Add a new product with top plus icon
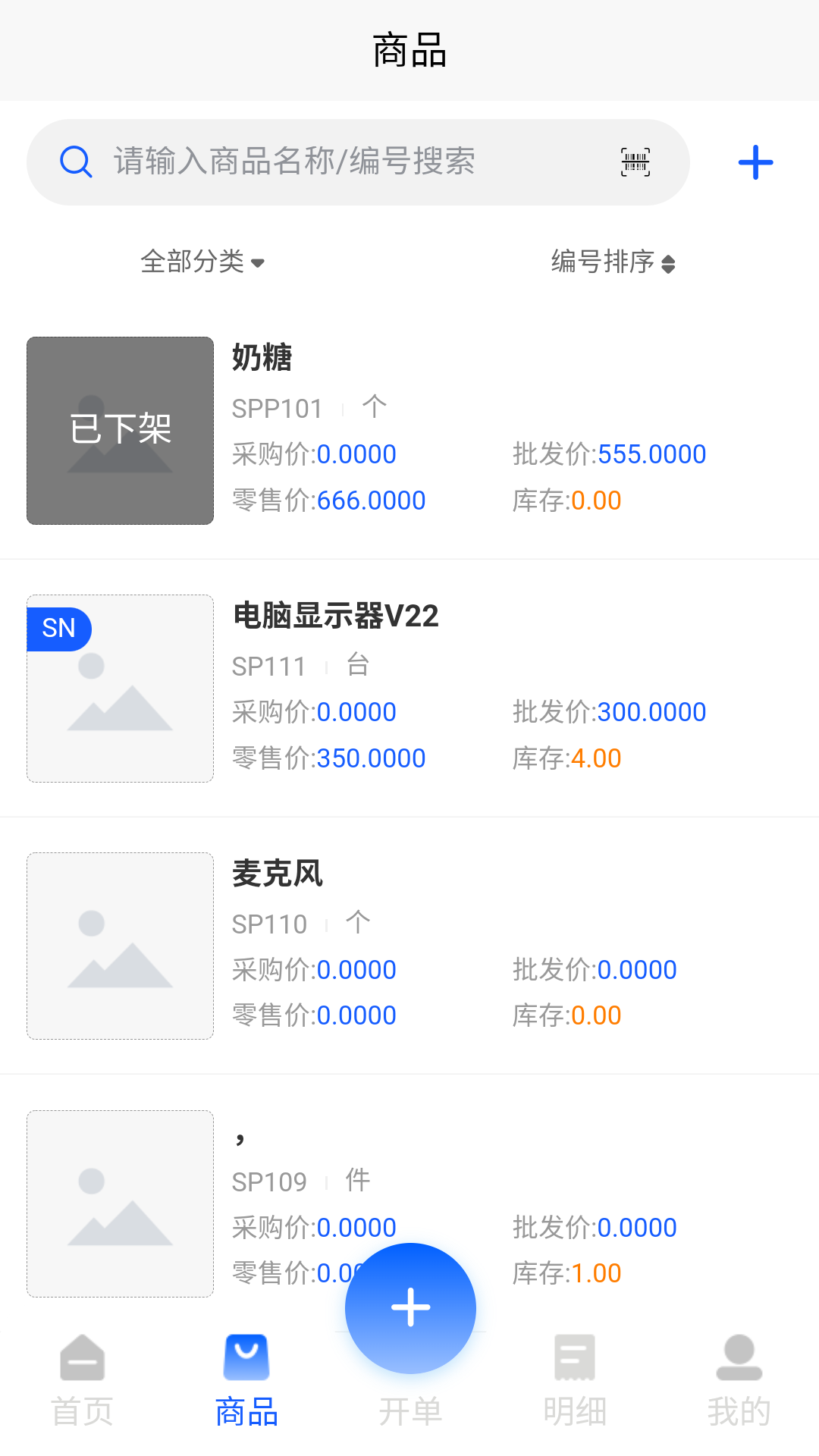The height and width of the screenshot is (1456, 819). click(755, 162)
